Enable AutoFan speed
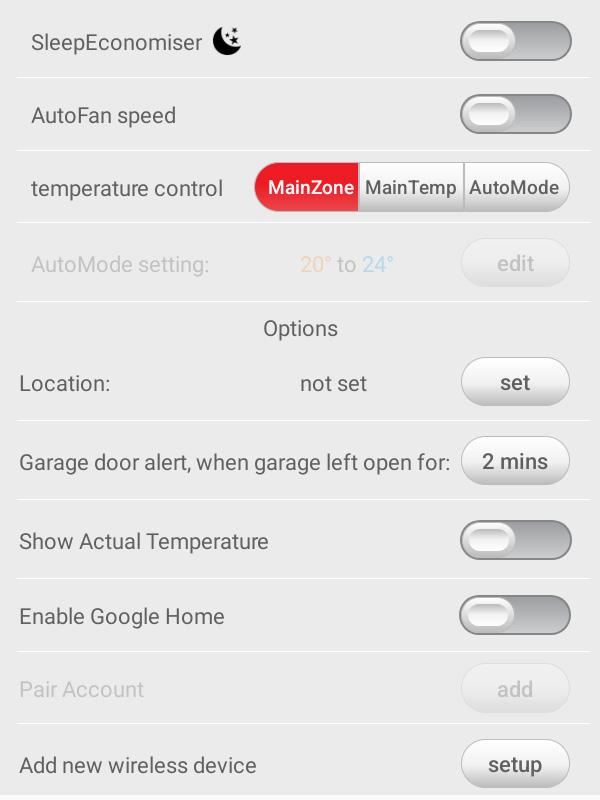 [x=515, y=115]
